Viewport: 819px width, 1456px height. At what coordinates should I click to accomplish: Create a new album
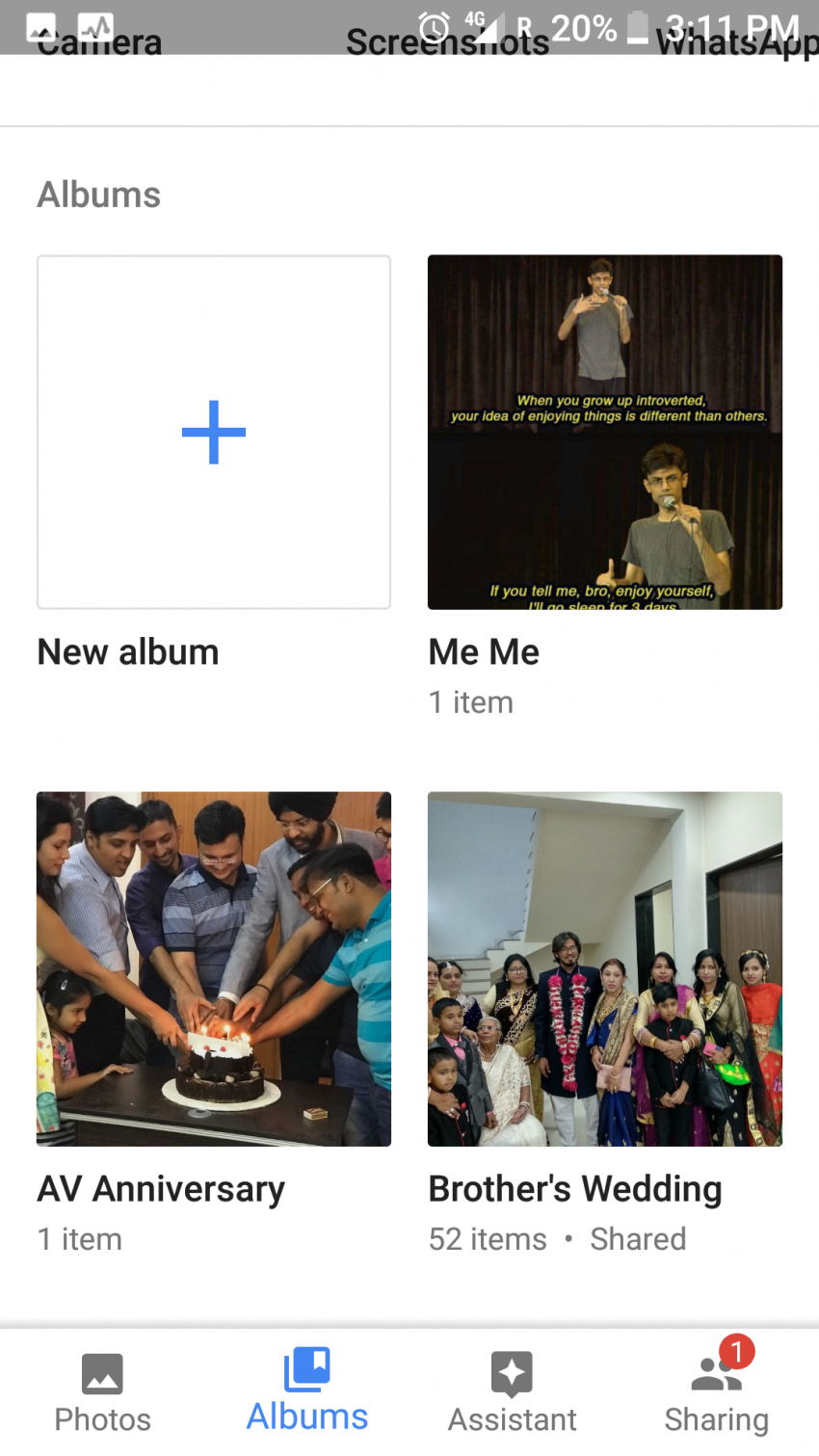pyautogui.click(x=214, y=432)
